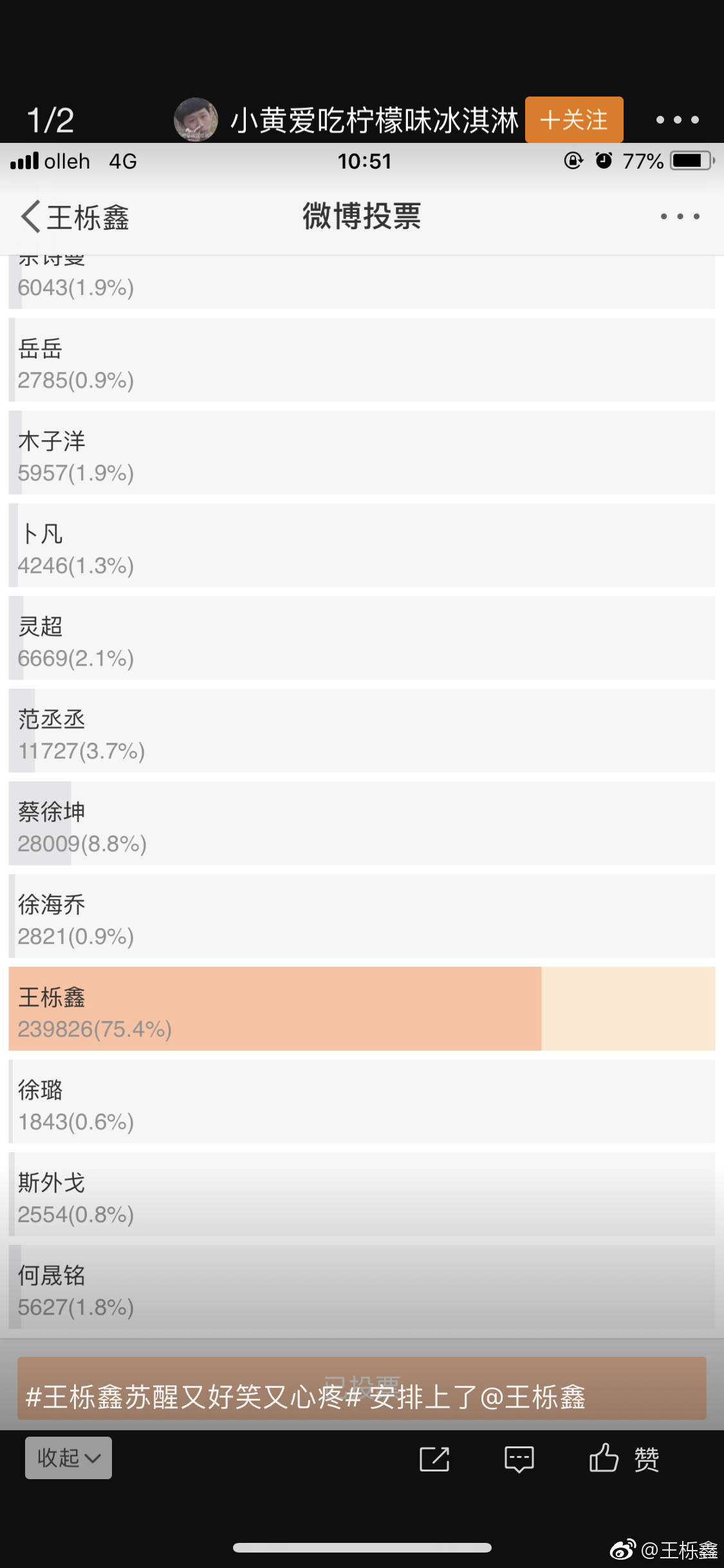Image resolution: width=724 pixels, height=1568 pixels.
Task: Open the ••• menu on the 微博投票 bar
Action: click(678, 217)
